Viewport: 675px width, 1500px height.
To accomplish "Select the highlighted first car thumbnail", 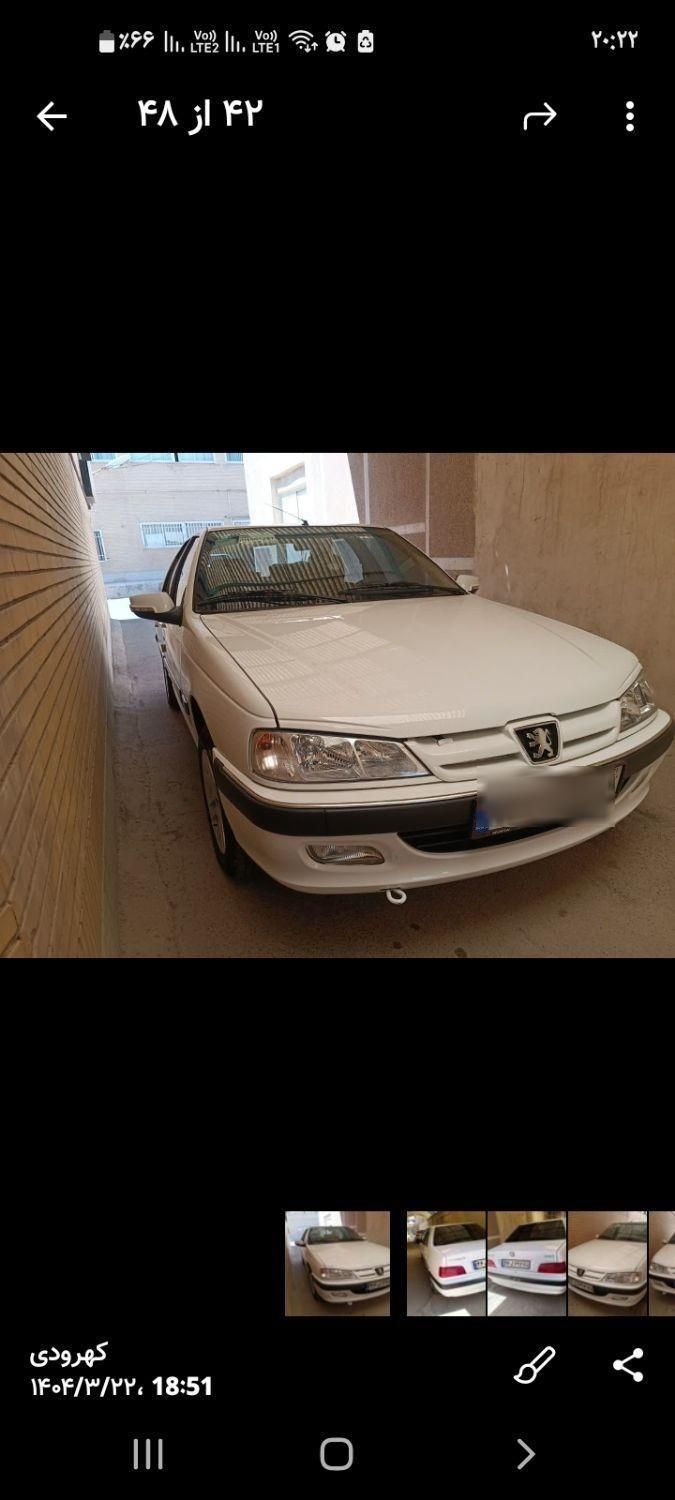I will tap(337, 1263).
